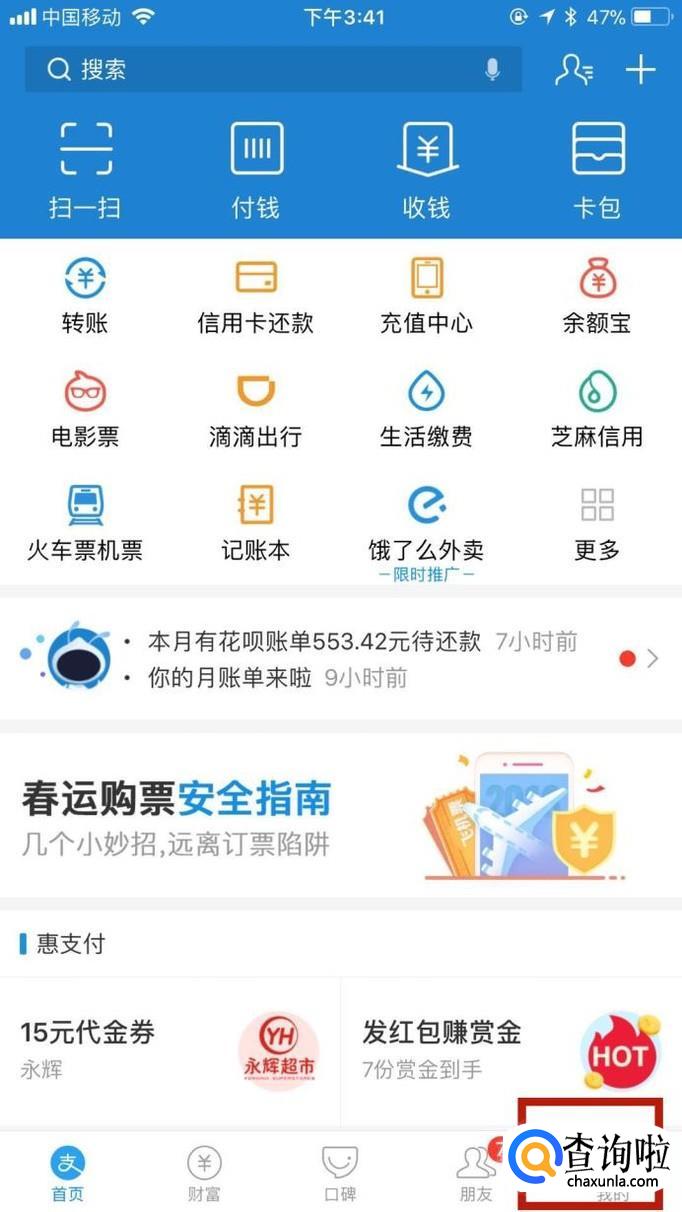
Task: Open 付钱 payment code
Action: click(256, 168)
